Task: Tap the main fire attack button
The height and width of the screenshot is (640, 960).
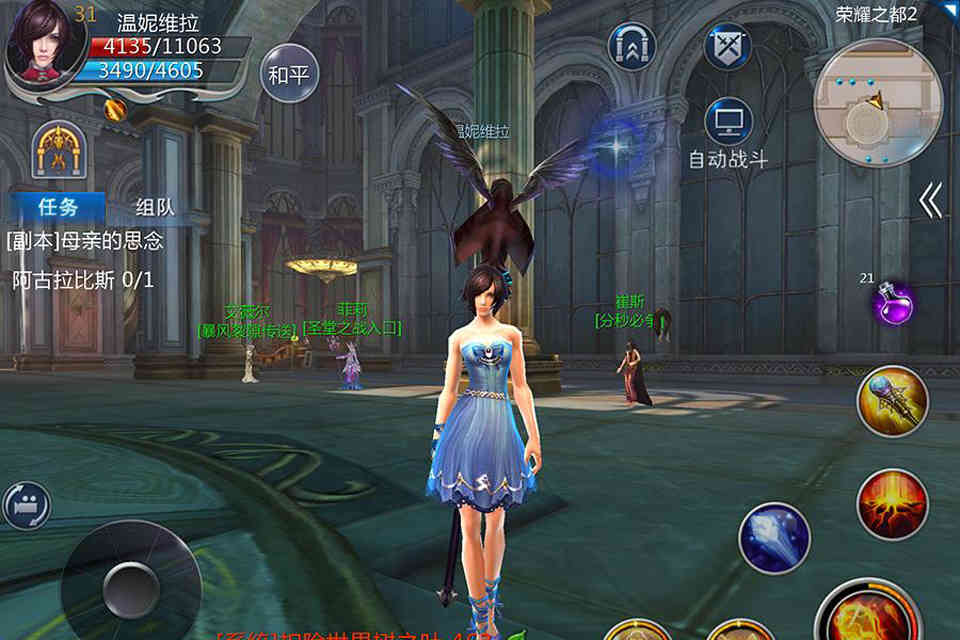Action: 866,612
